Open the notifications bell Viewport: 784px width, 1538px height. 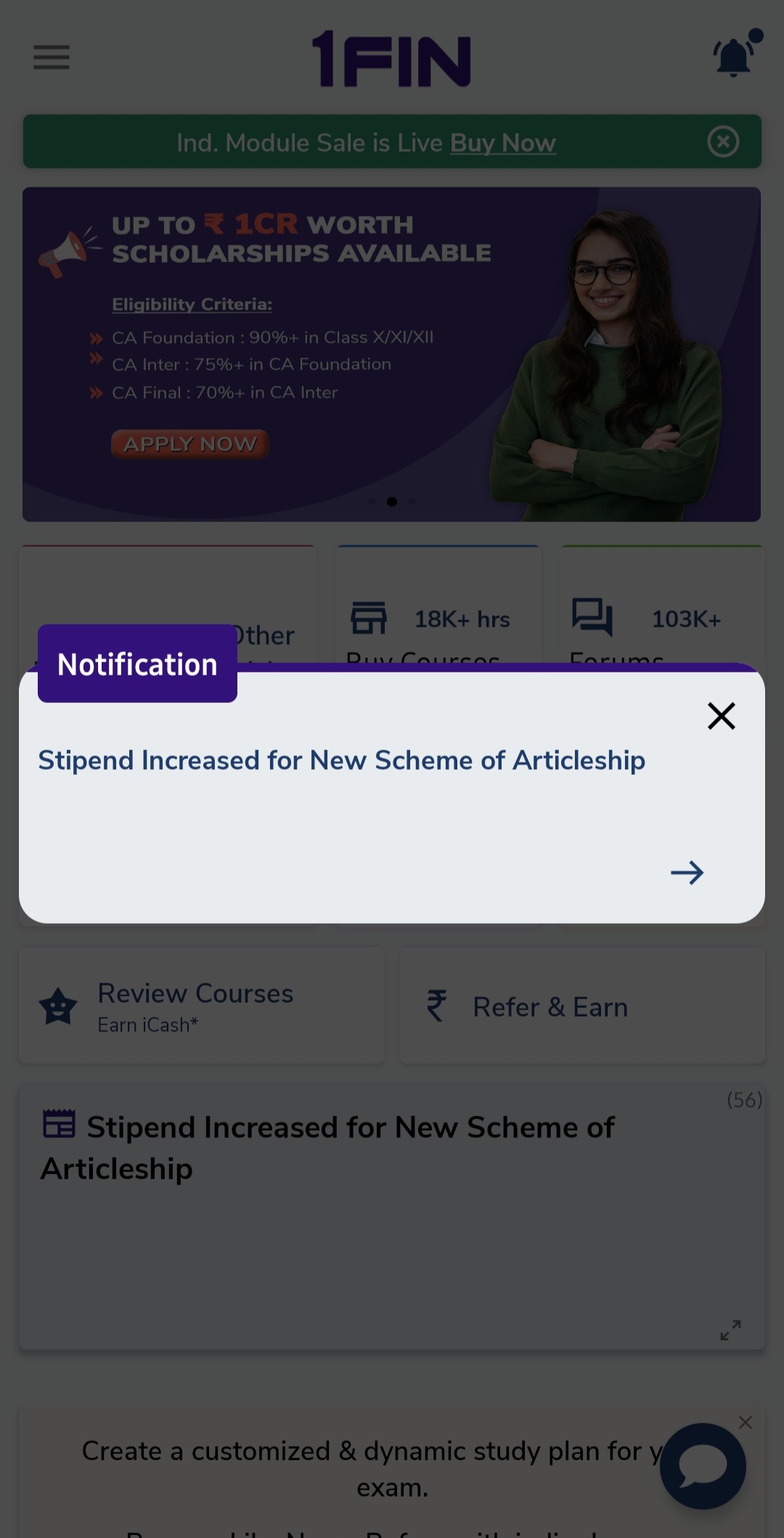pos(735,57)
